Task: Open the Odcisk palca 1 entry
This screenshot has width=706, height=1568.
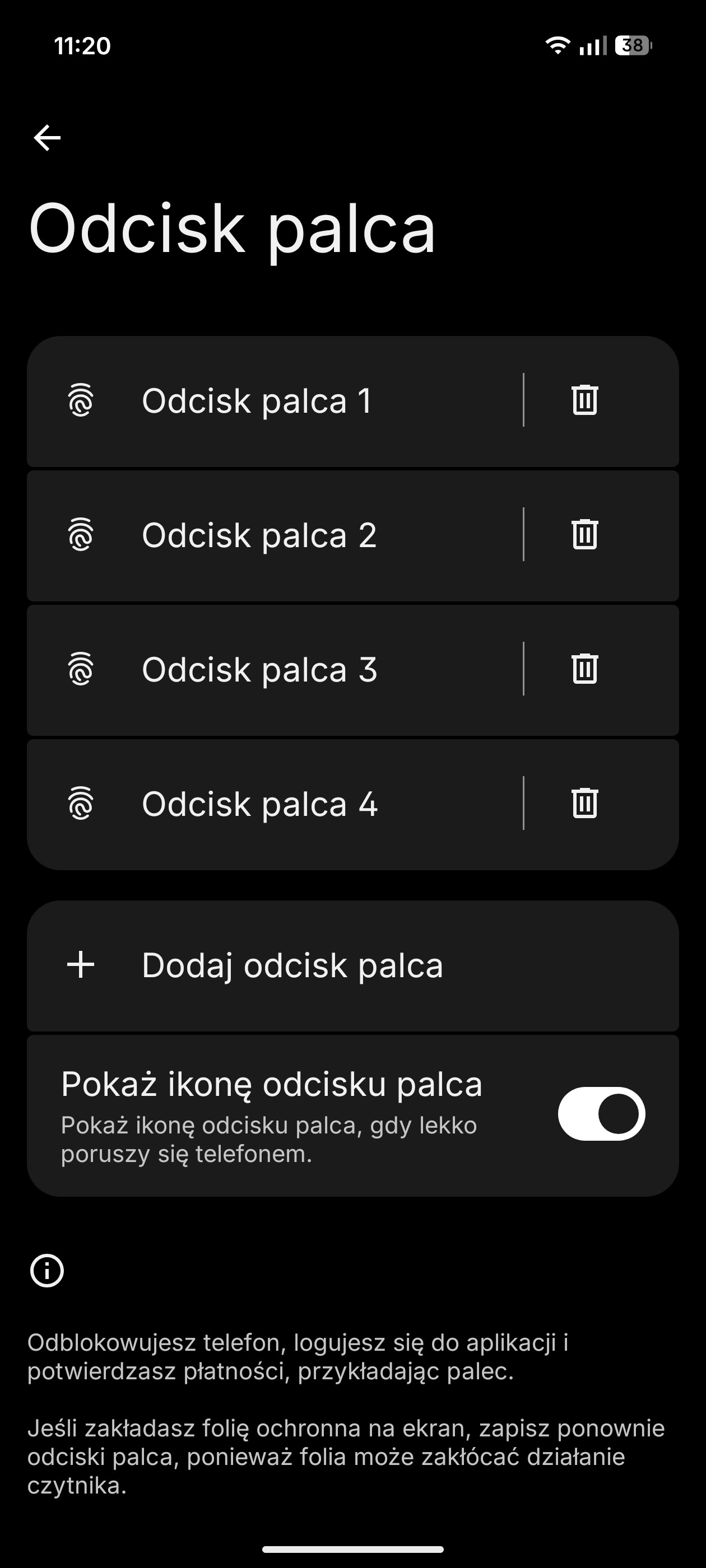Action: tap(256, 401)
